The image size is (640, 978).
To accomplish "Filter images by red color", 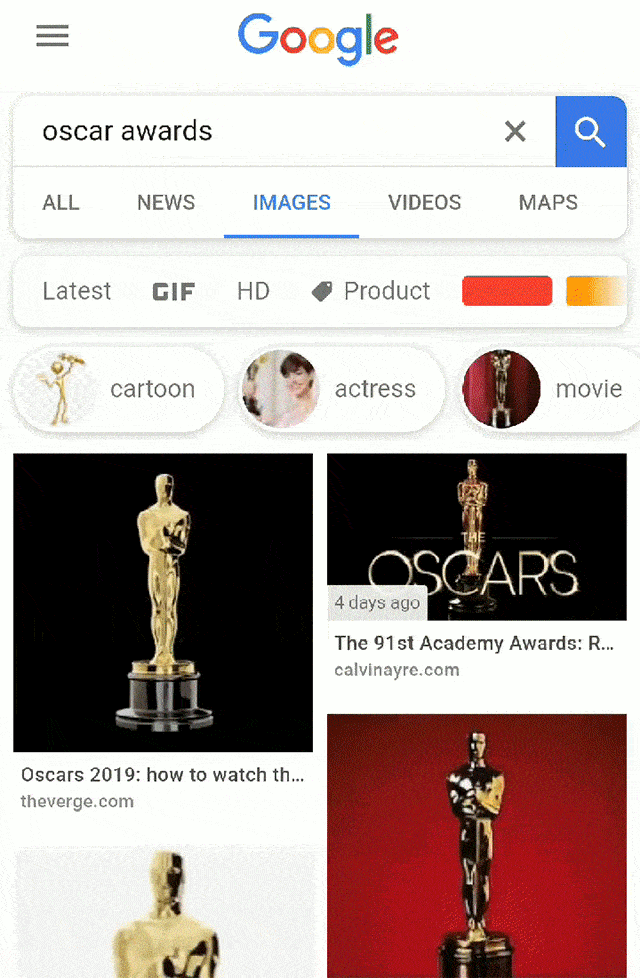I will pos(507,291).
